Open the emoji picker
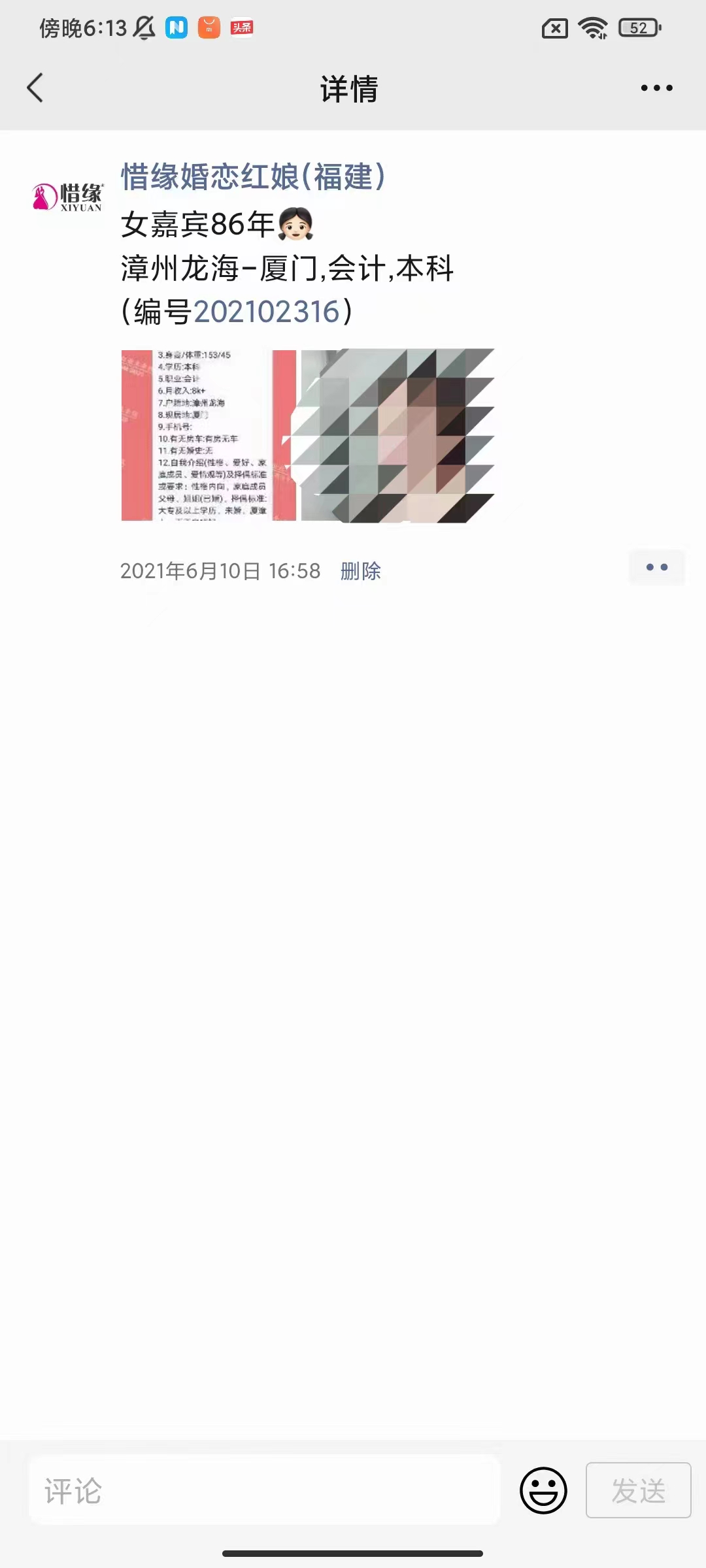Image resolution: width=706 pixels, height=1568 pixels. pos(543,1490)
